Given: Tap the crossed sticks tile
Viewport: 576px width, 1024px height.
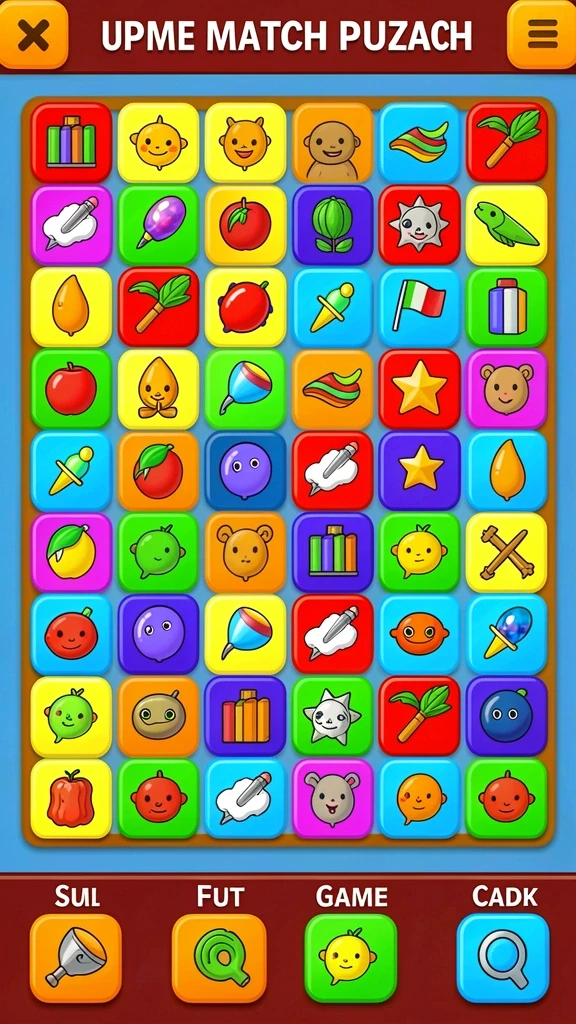Looking at the screenshot, I should 506,552.
